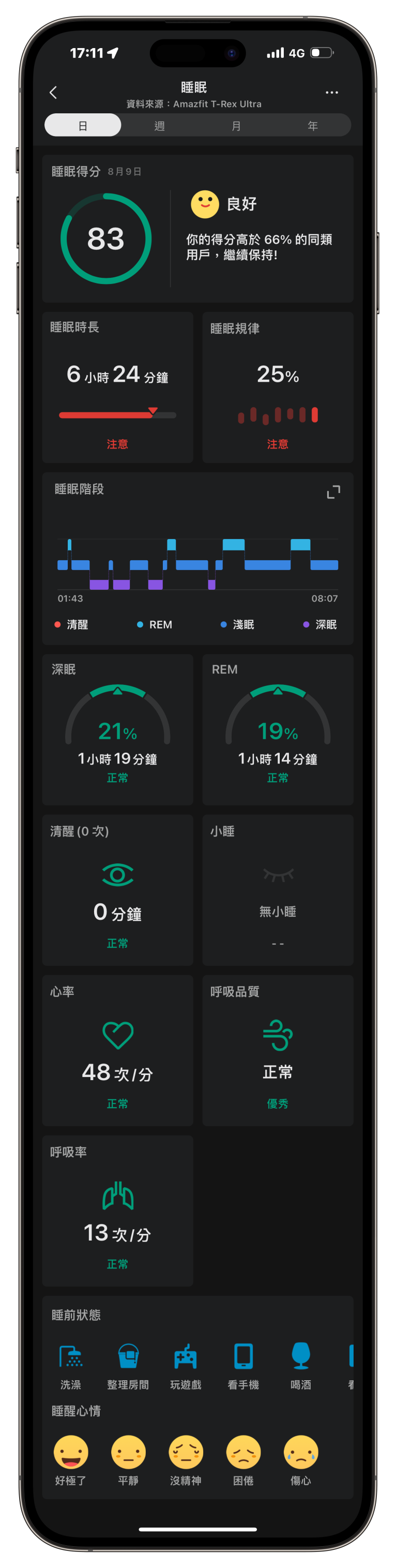
Task: Go back from the 睡眠 screen
Action: (53, 93)
